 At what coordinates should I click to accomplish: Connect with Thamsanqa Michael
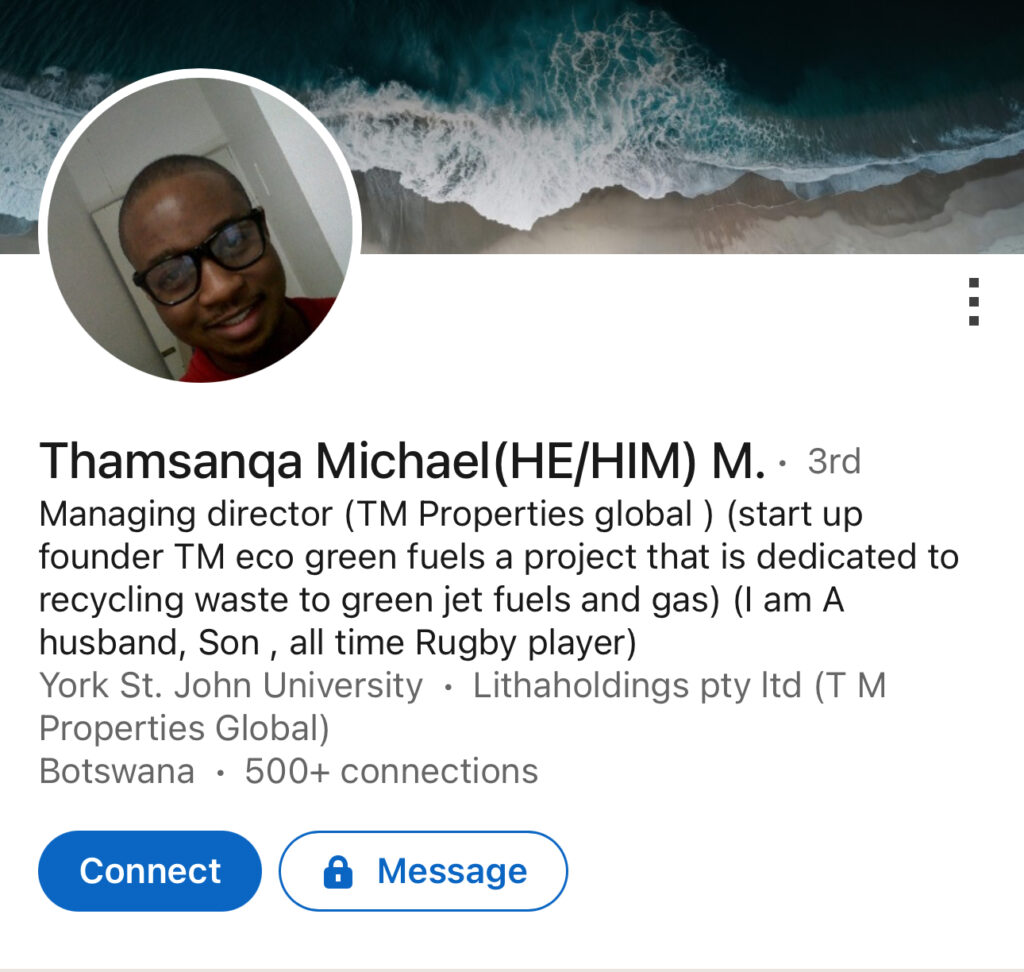(x=150, y=871)
